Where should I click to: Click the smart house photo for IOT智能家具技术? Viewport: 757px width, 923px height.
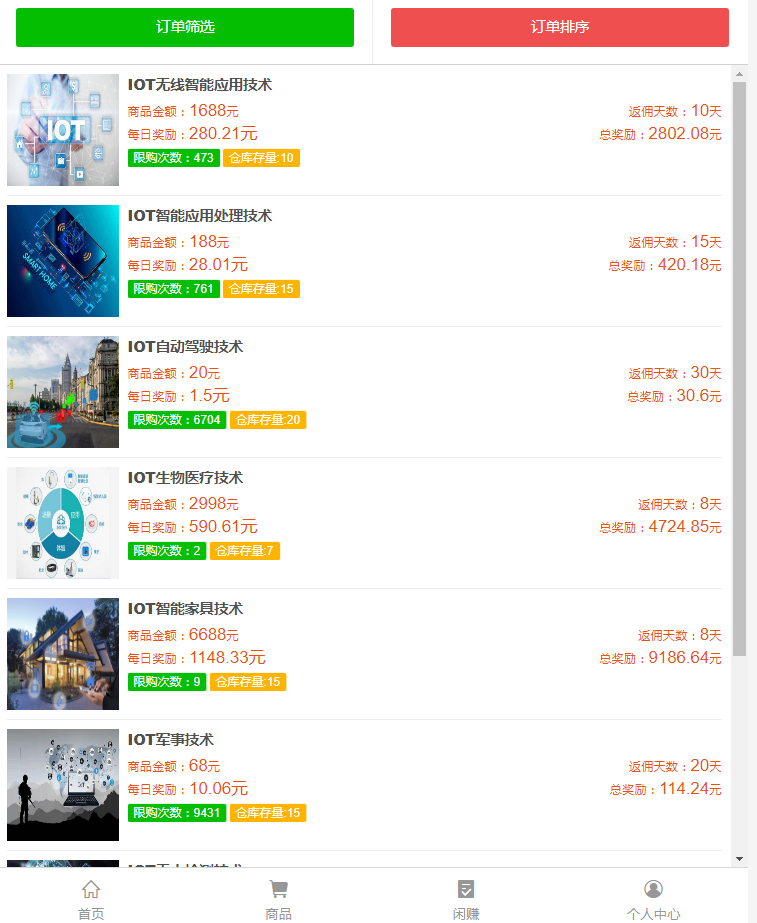[62, 653]
